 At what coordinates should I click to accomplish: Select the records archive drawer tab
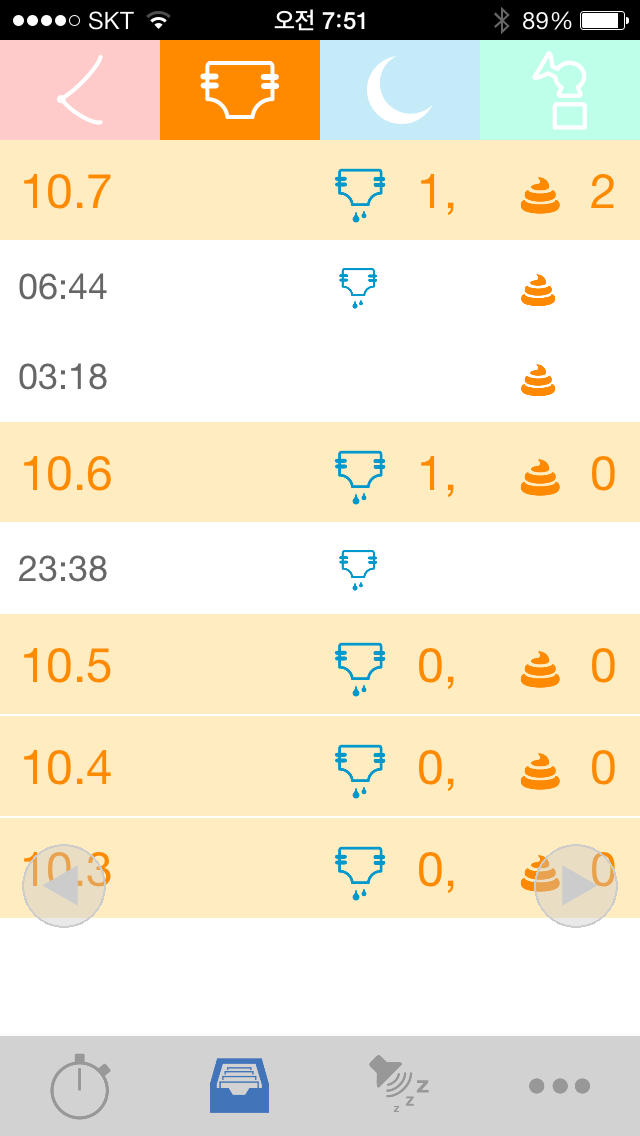tap(239, 1085)
